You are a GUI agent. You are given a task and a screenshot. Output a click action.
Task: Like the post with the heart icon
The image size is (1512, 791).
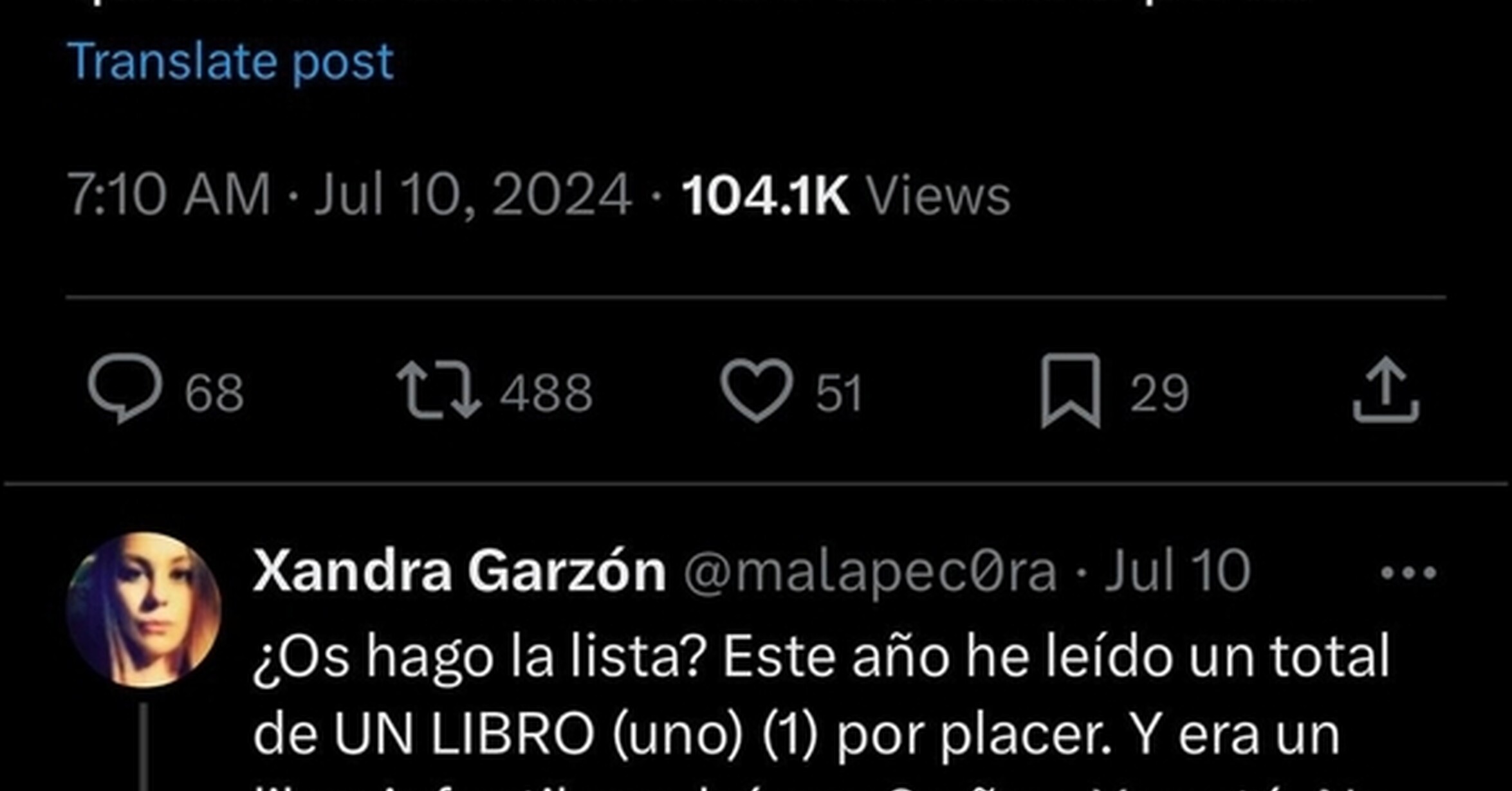[756, 390]
